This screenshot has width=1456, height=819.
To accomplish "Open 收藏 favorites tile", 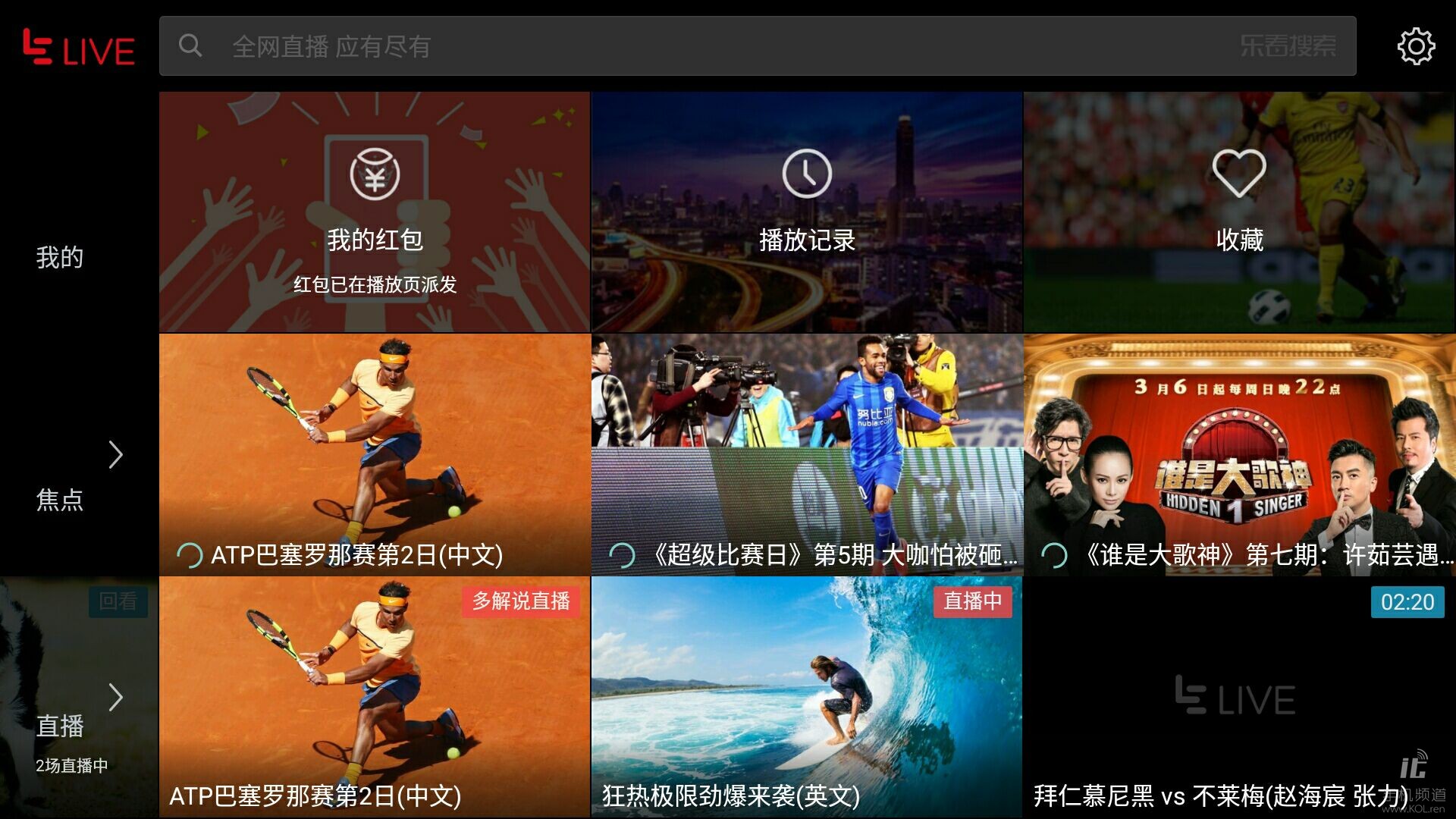I will (1239, 212).
